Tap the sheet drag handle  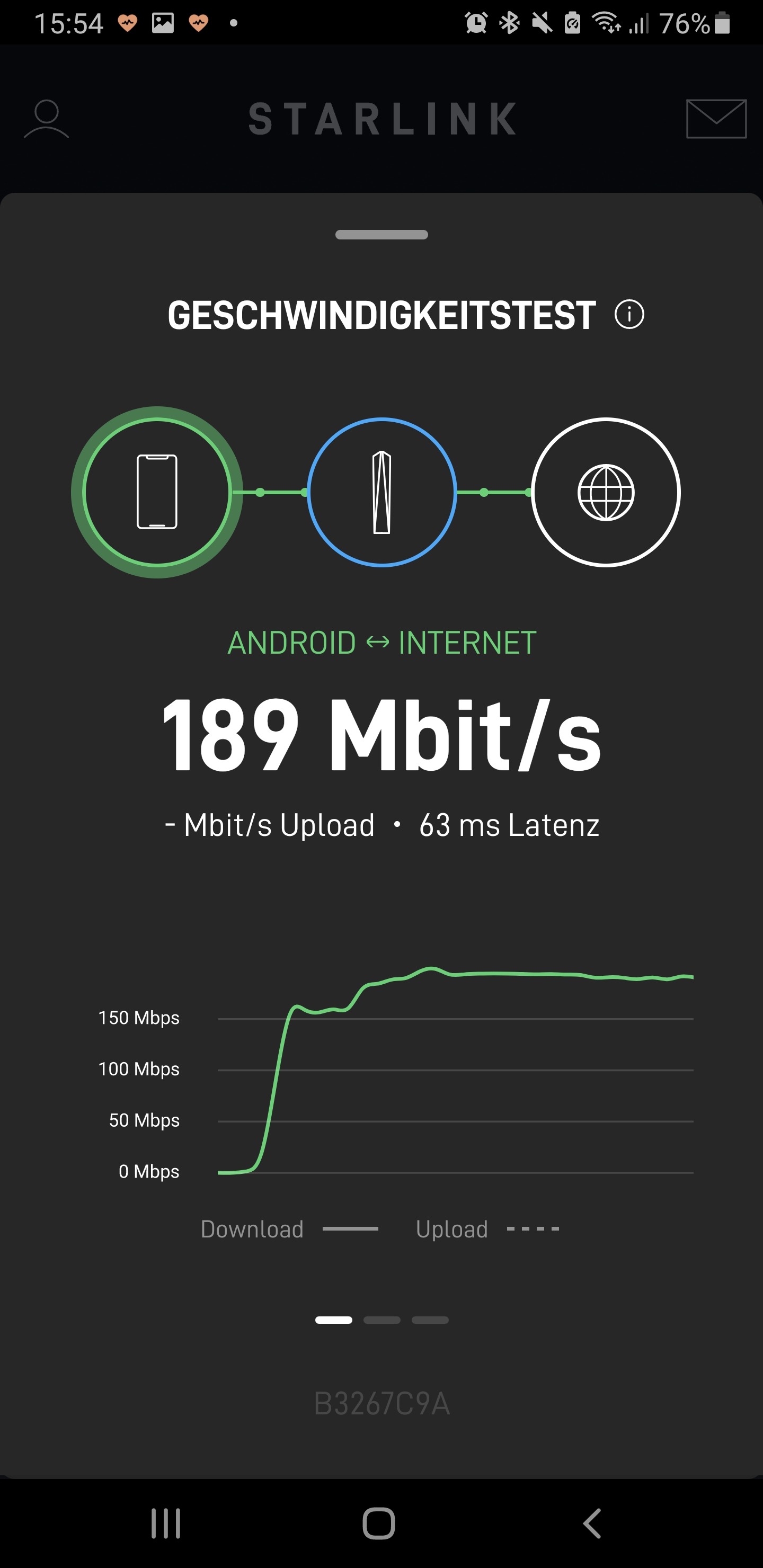point(382,235)
